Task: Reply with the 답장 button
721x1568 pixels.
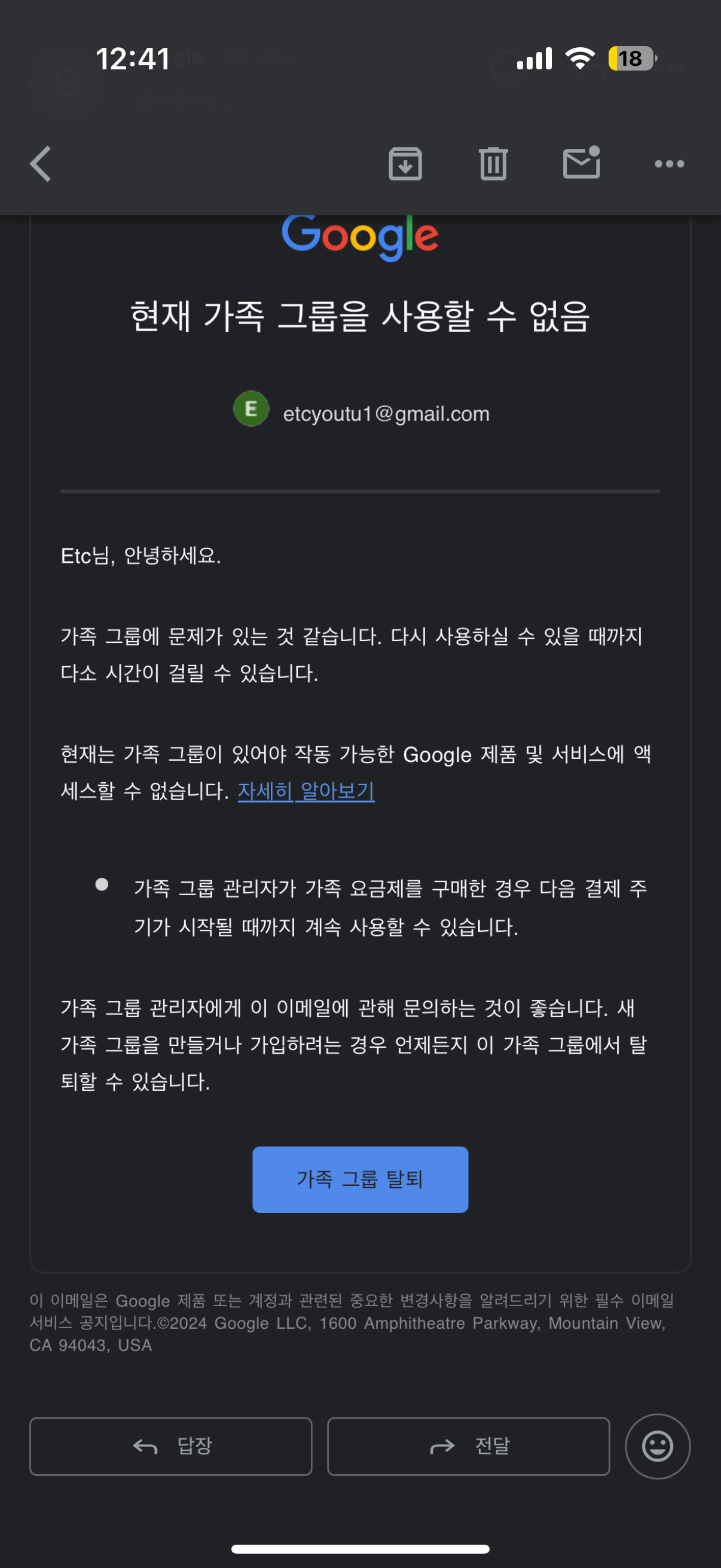Action: tap(171, 1445)
